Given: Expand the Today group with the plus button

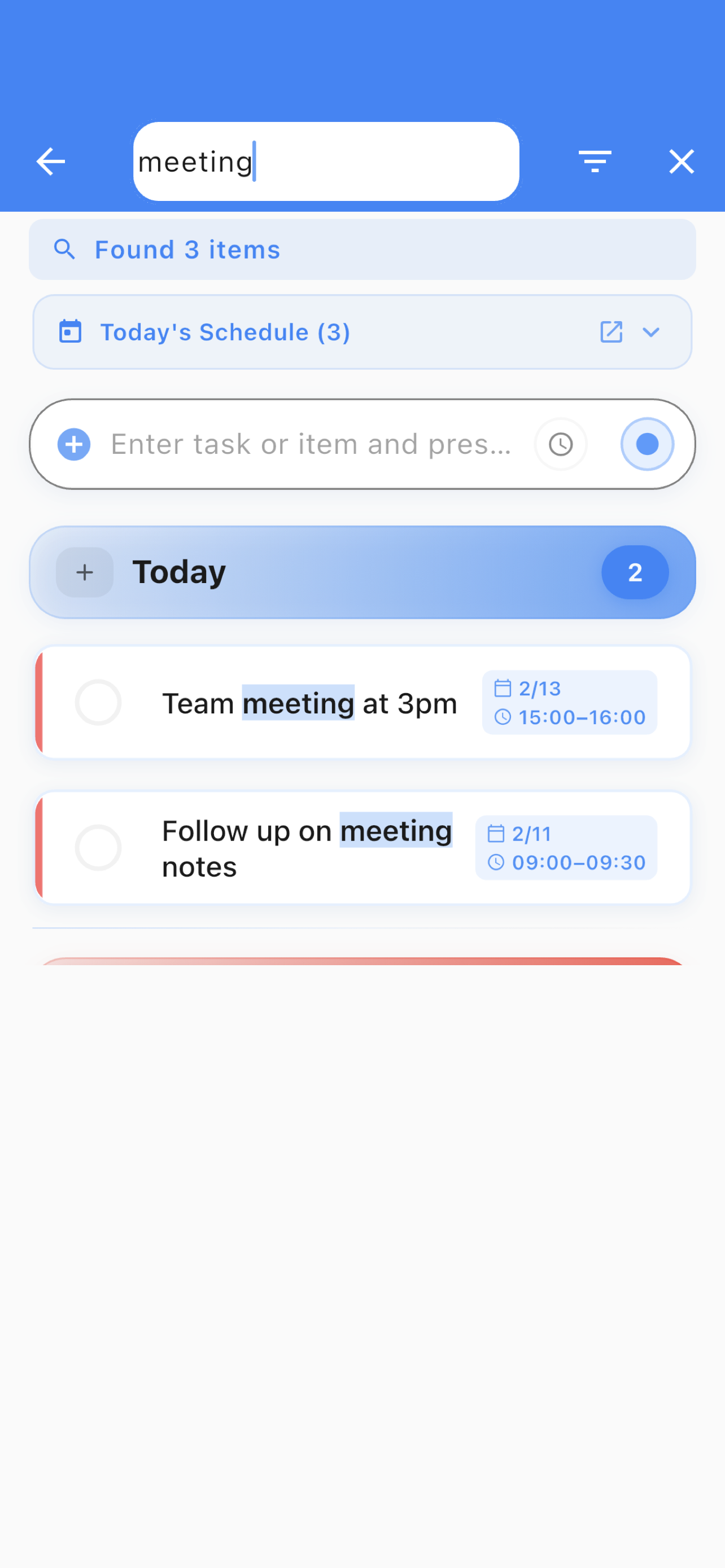Looking at the screenshot, I should 84,572.
